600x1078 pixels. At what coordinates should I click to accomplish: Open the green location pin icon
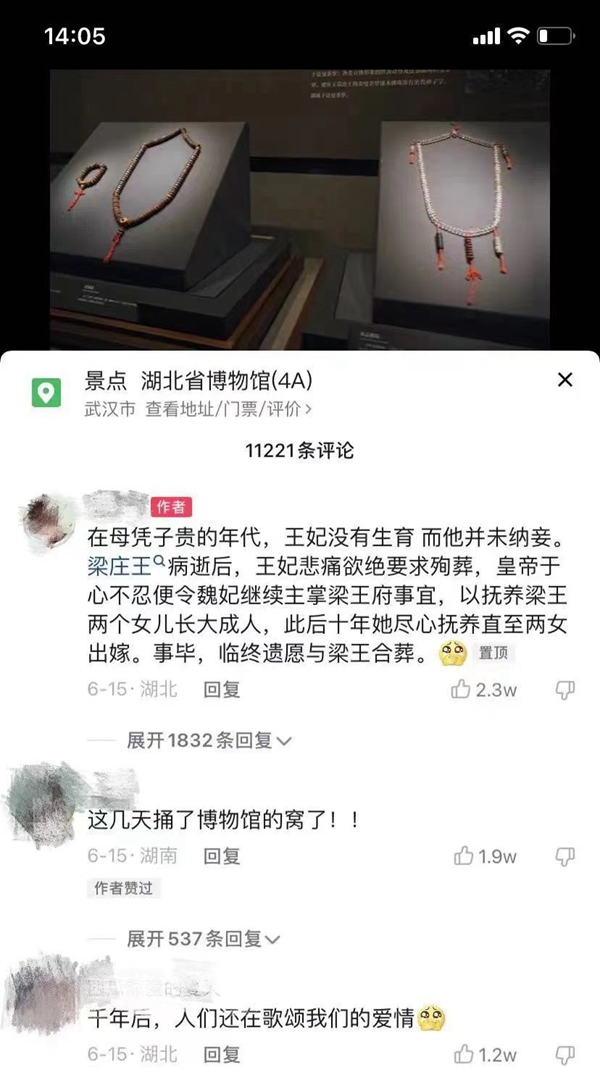(46, 393)
